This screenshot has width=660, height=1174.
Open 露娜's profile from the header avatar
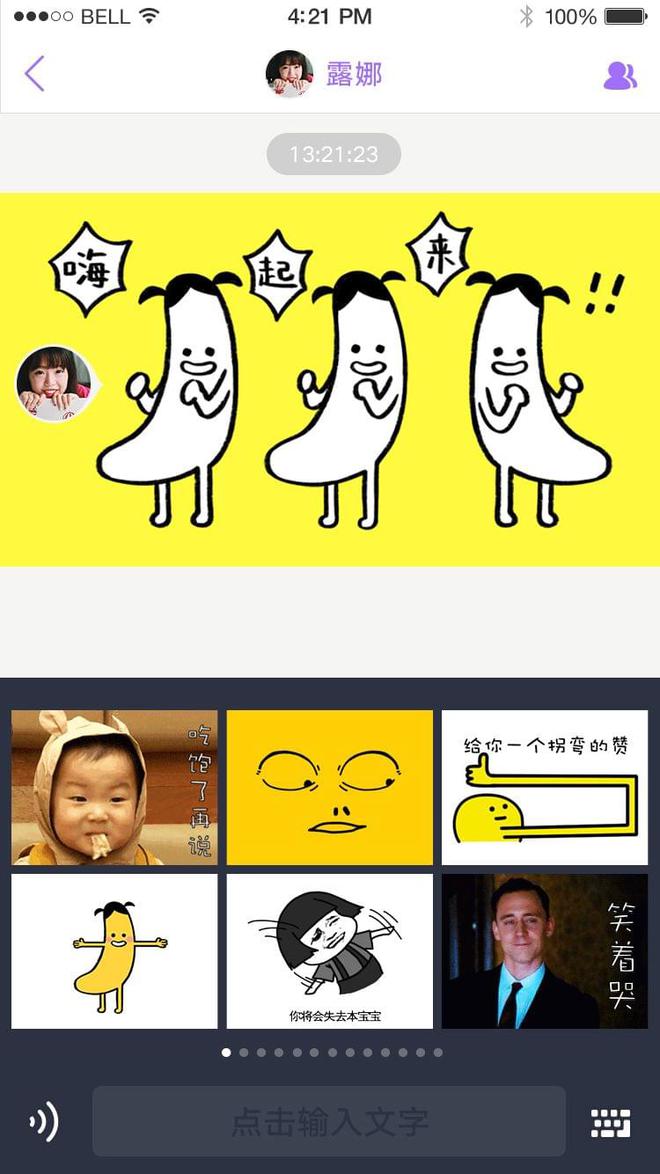pyautogui.click(x=289, y=74)
